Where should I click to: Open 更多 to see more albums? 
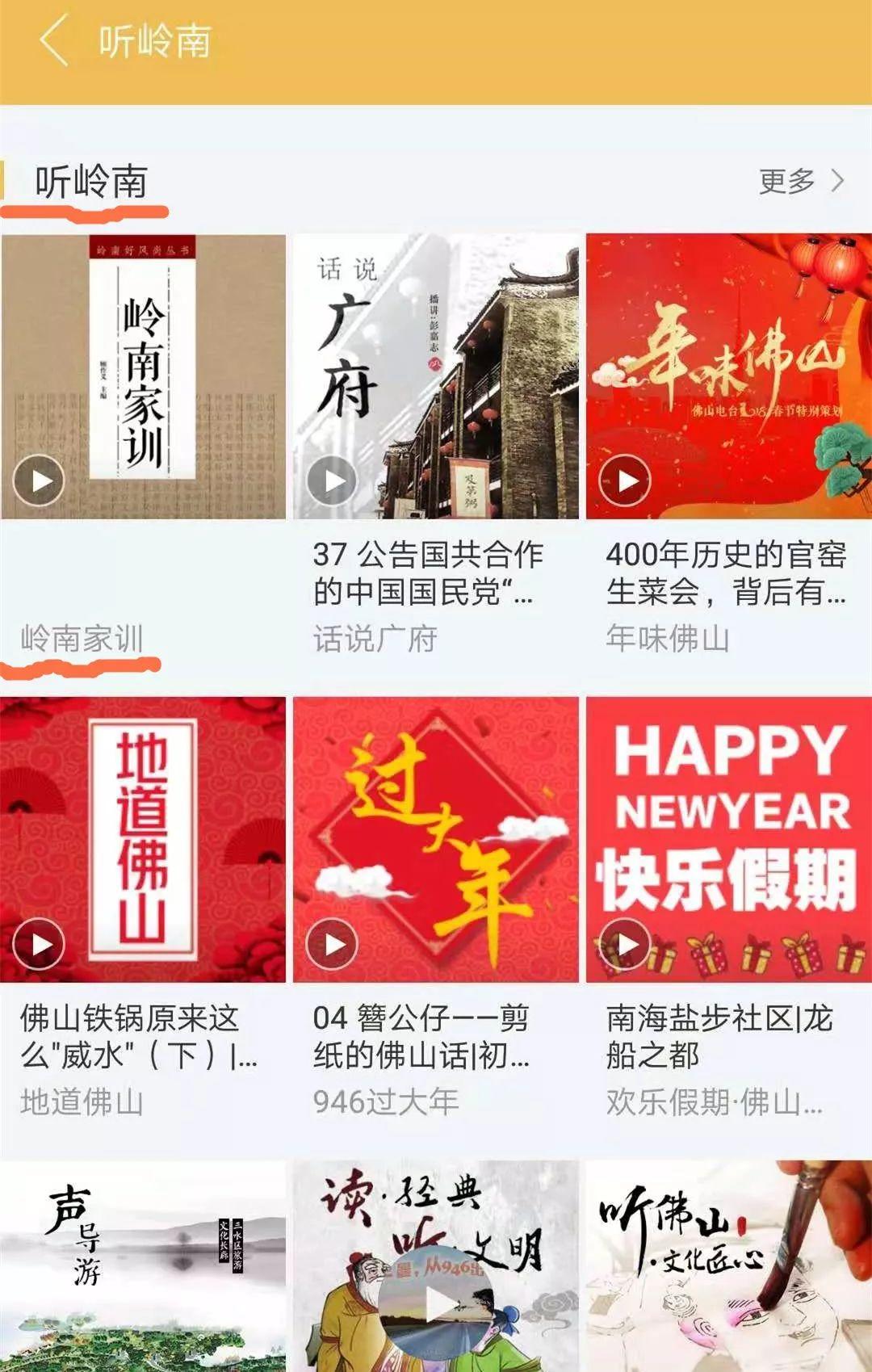[801, 181]
